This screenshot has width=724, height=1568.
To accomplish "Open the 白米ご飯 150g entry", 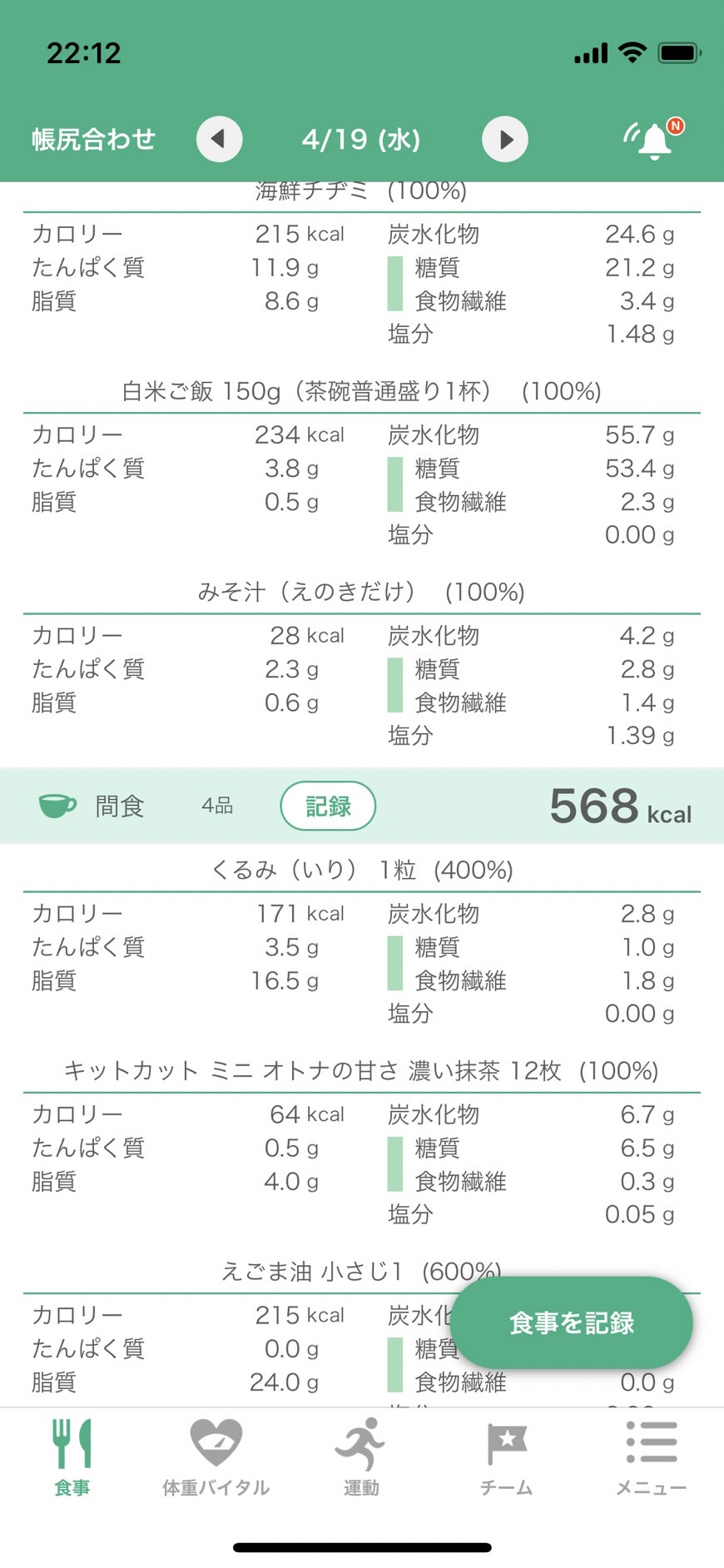I will [361, 391].
